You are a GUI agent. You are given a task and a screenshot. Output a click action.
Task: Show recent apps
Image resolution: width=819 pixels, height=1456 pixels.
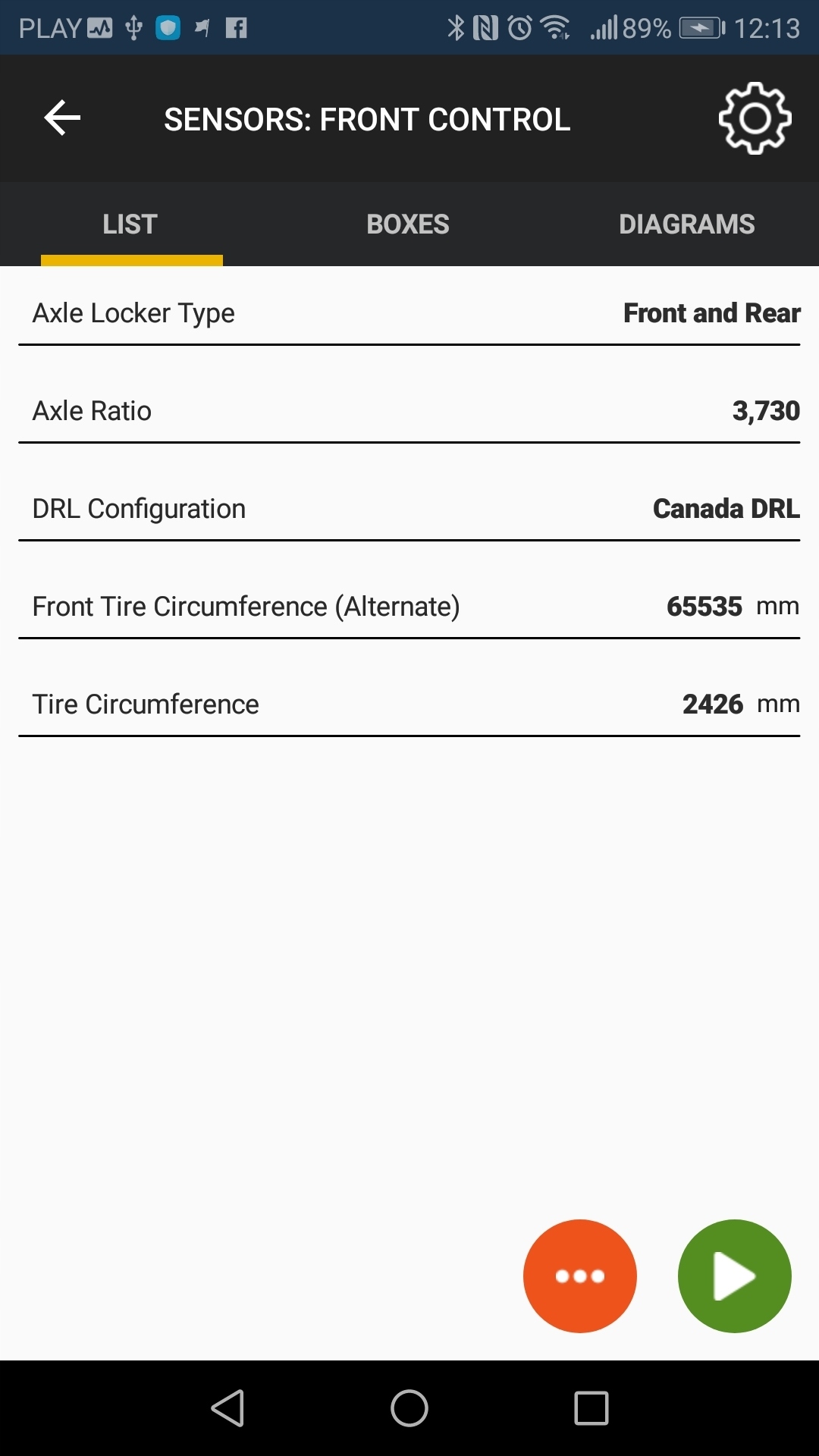tap(591, 1408)
